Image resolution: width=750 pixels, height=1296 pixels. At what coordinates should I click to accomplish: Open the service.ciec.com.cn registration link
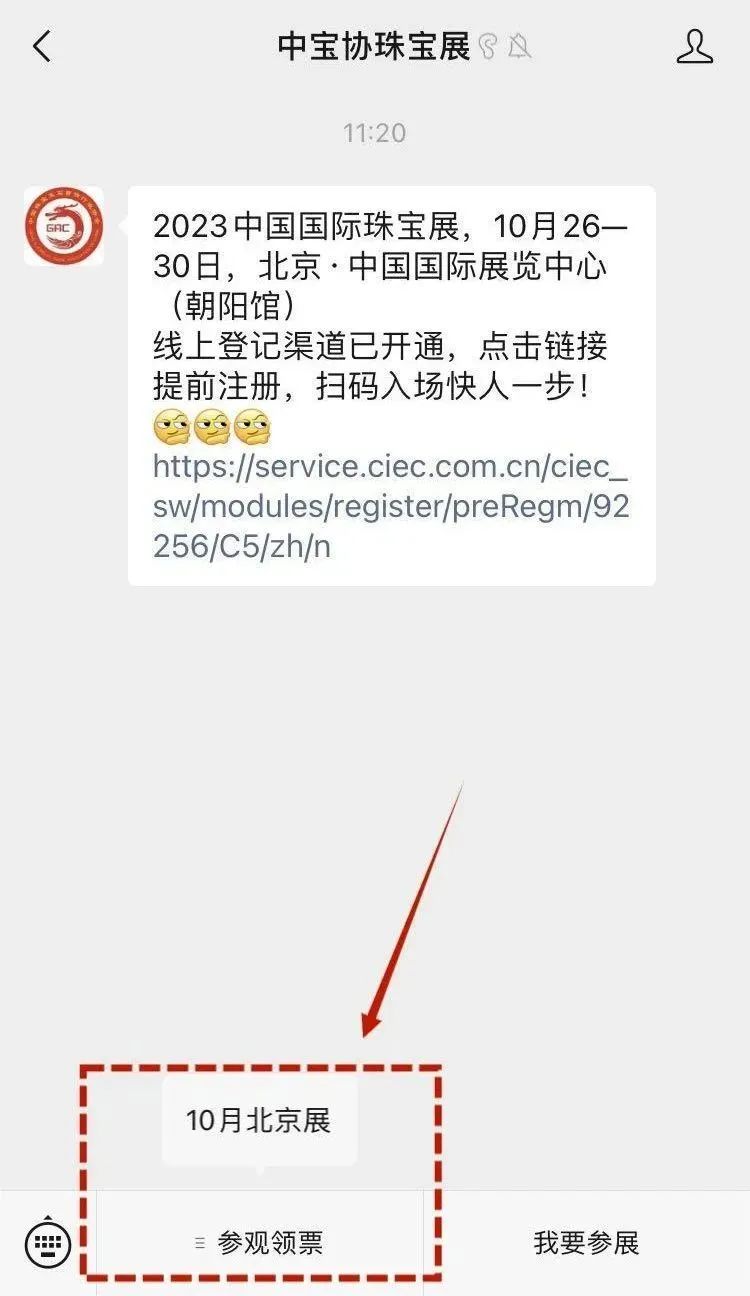pyautogui.click(x=390, y=507)
